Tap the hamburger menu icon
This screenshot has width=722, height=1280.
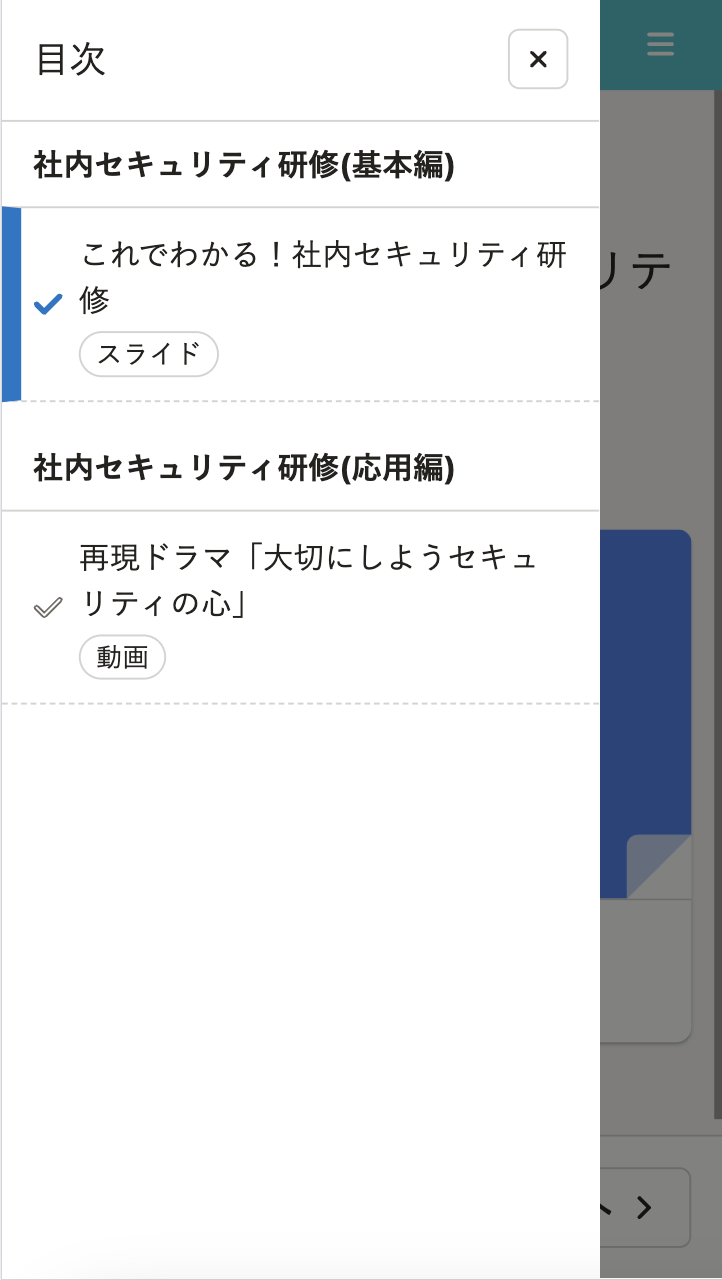pyautogui.click(x=660, y=44)
